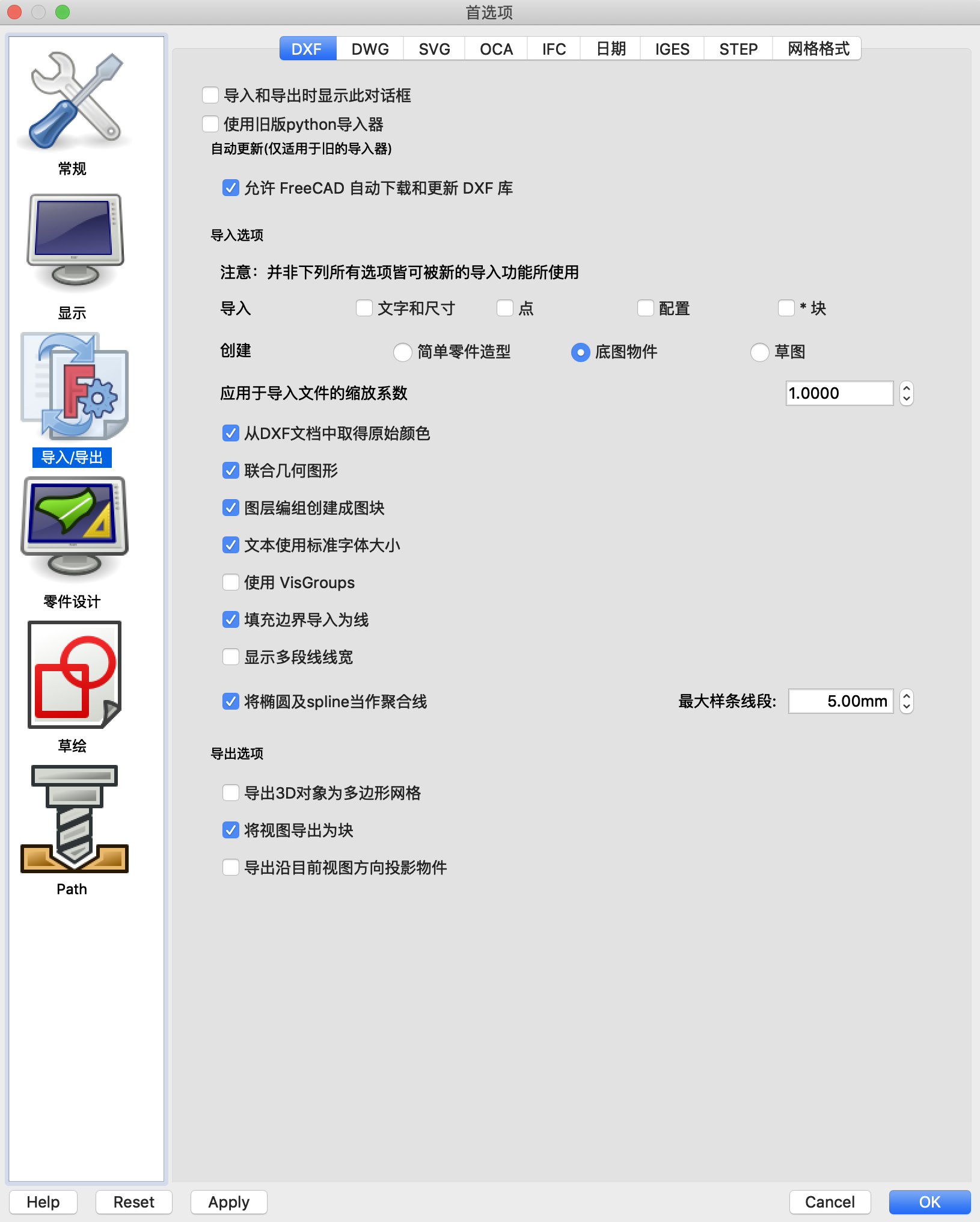
Task: Switch to the STEP tab
Action: pos(738,49)
